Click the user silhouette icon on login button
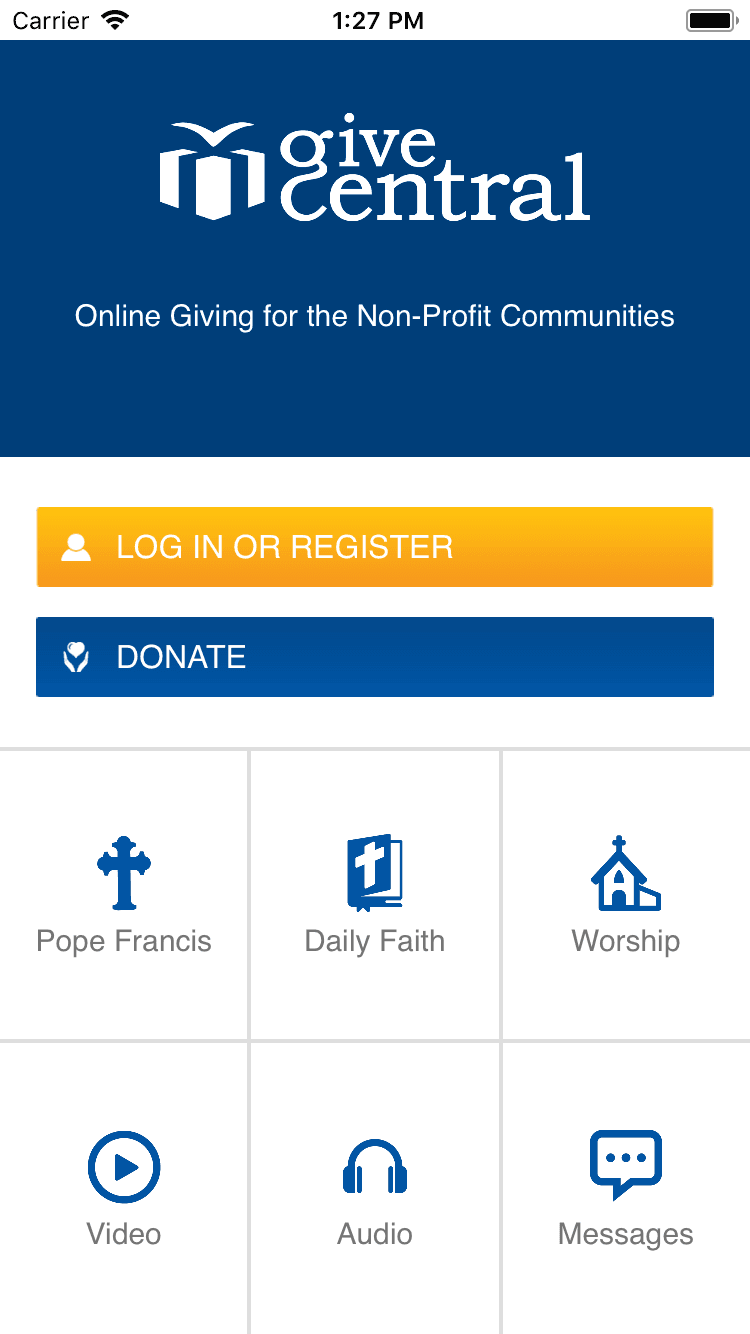The image size is (750, 1334). [x=76, y=547]
